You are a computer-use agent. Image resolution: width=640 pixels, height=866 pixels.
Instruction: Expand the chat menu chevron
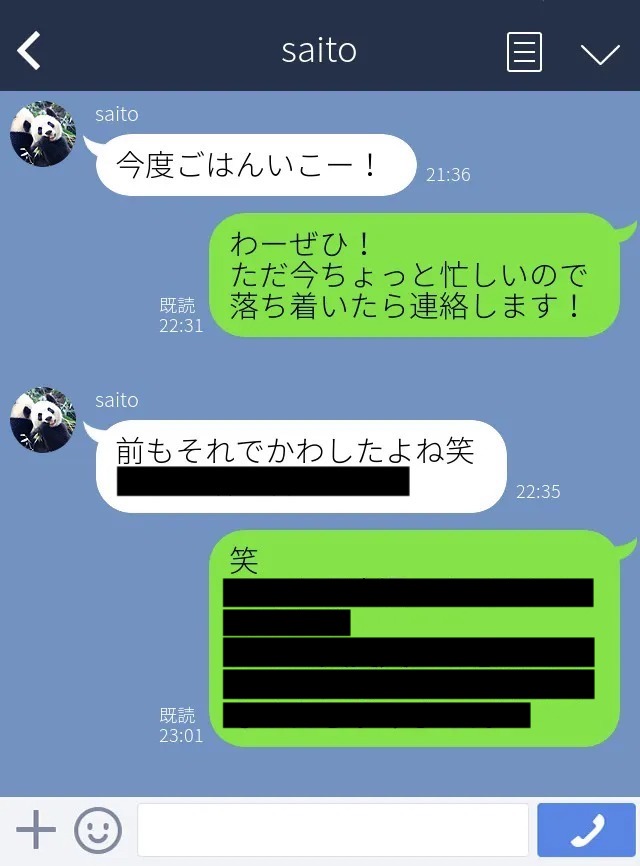pos(600,53)
